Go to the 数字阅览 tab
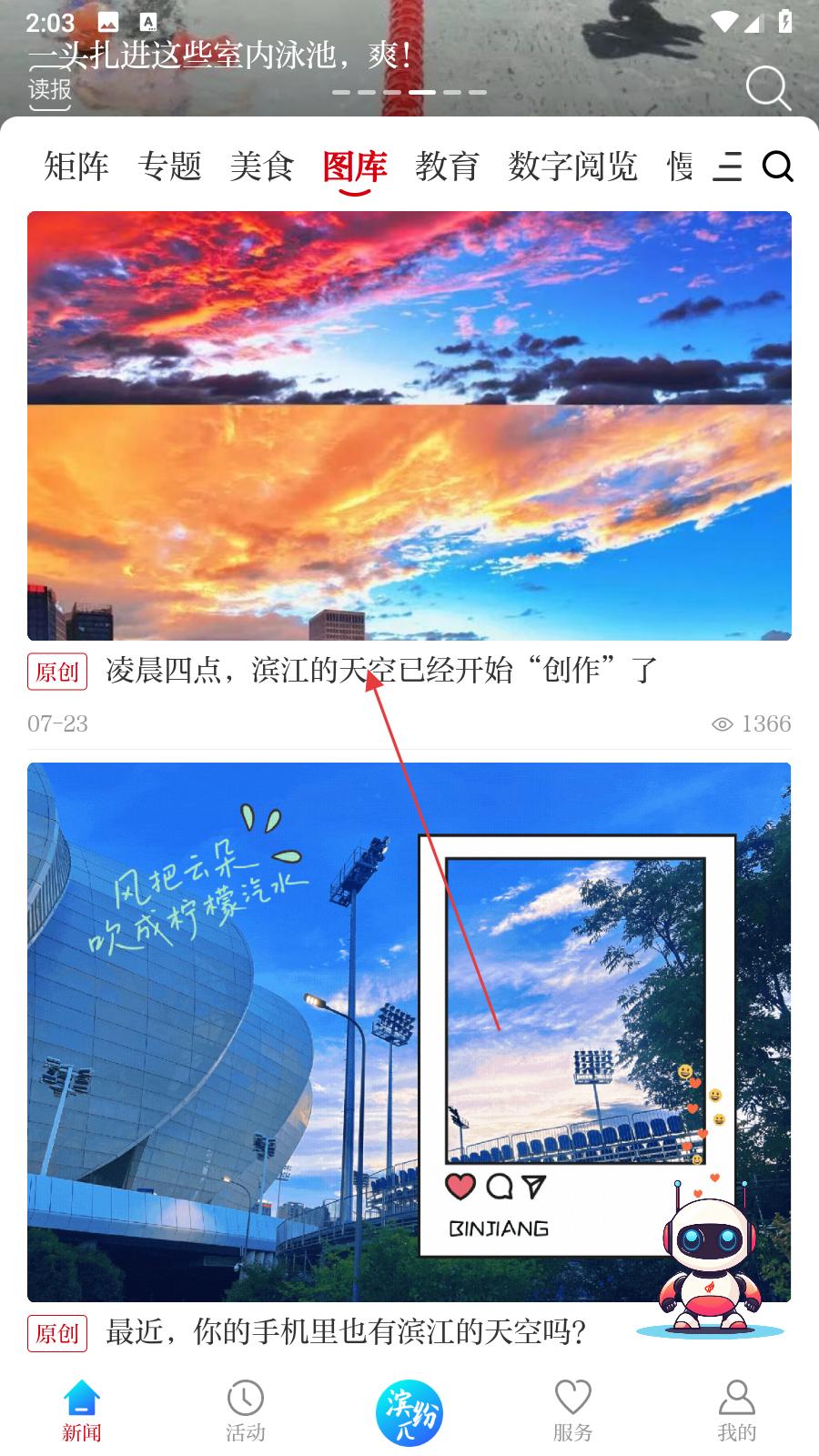This screenshot has width=819, height=1456. (x=572, y=167)
